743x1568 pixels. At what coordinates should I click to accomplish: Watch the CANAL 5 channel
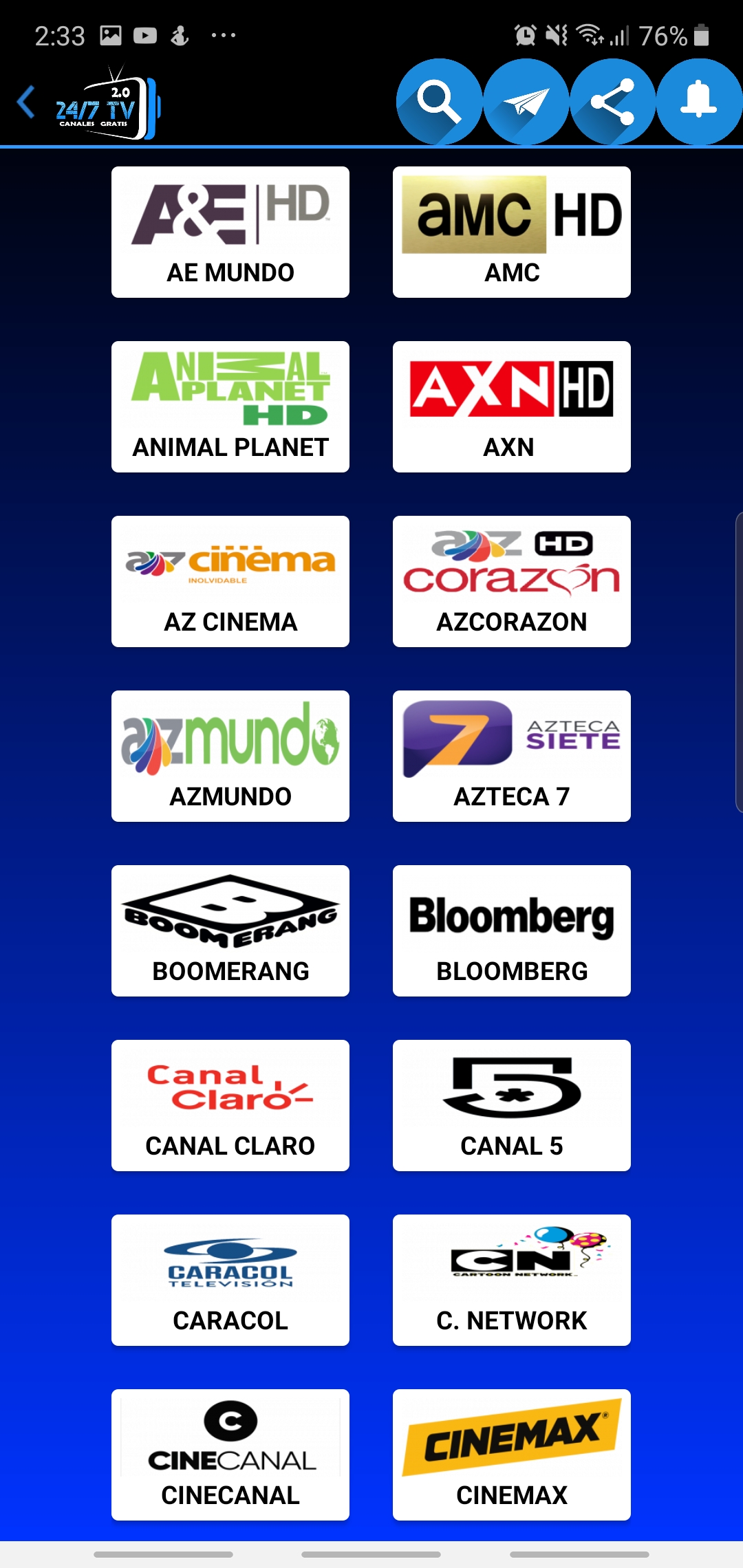click(512, 1105)
